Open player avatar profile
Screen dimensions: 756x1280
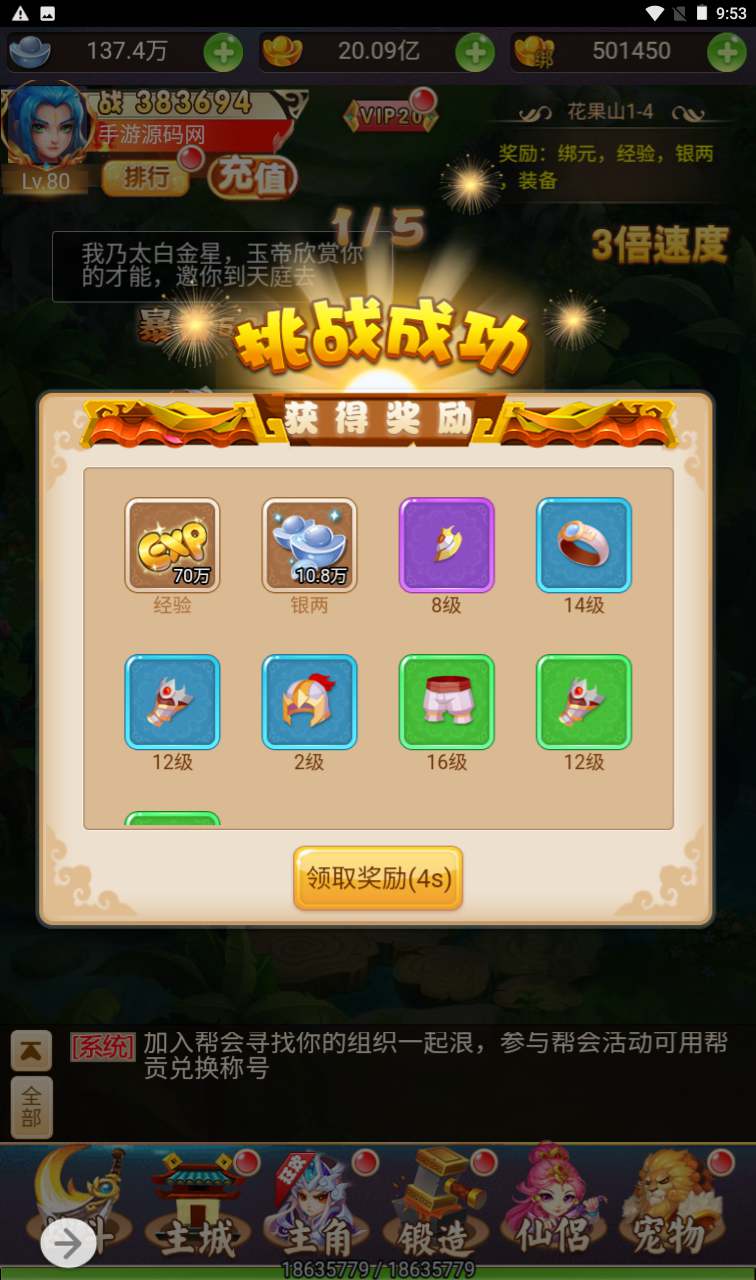pyautogui.click(x=45, y=127)
